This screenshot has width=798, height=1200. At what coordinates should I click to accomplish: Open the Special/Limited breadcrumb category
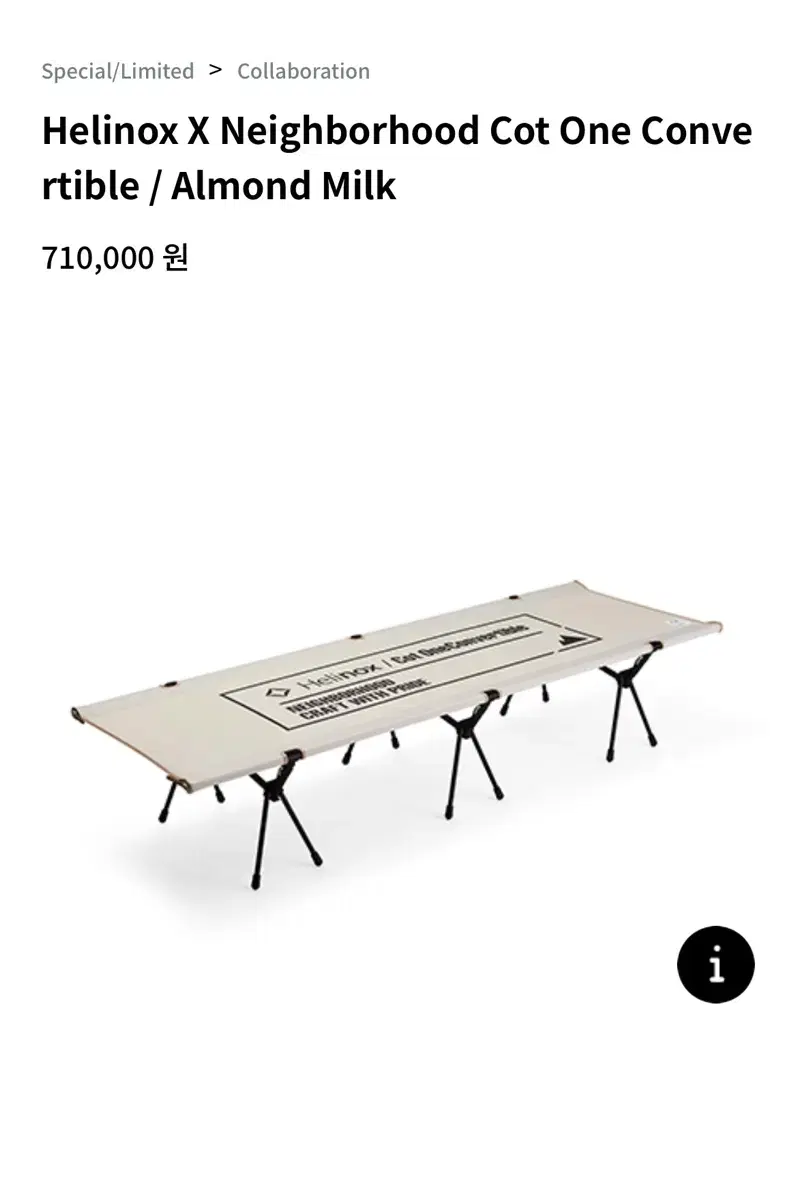point(118,71)
